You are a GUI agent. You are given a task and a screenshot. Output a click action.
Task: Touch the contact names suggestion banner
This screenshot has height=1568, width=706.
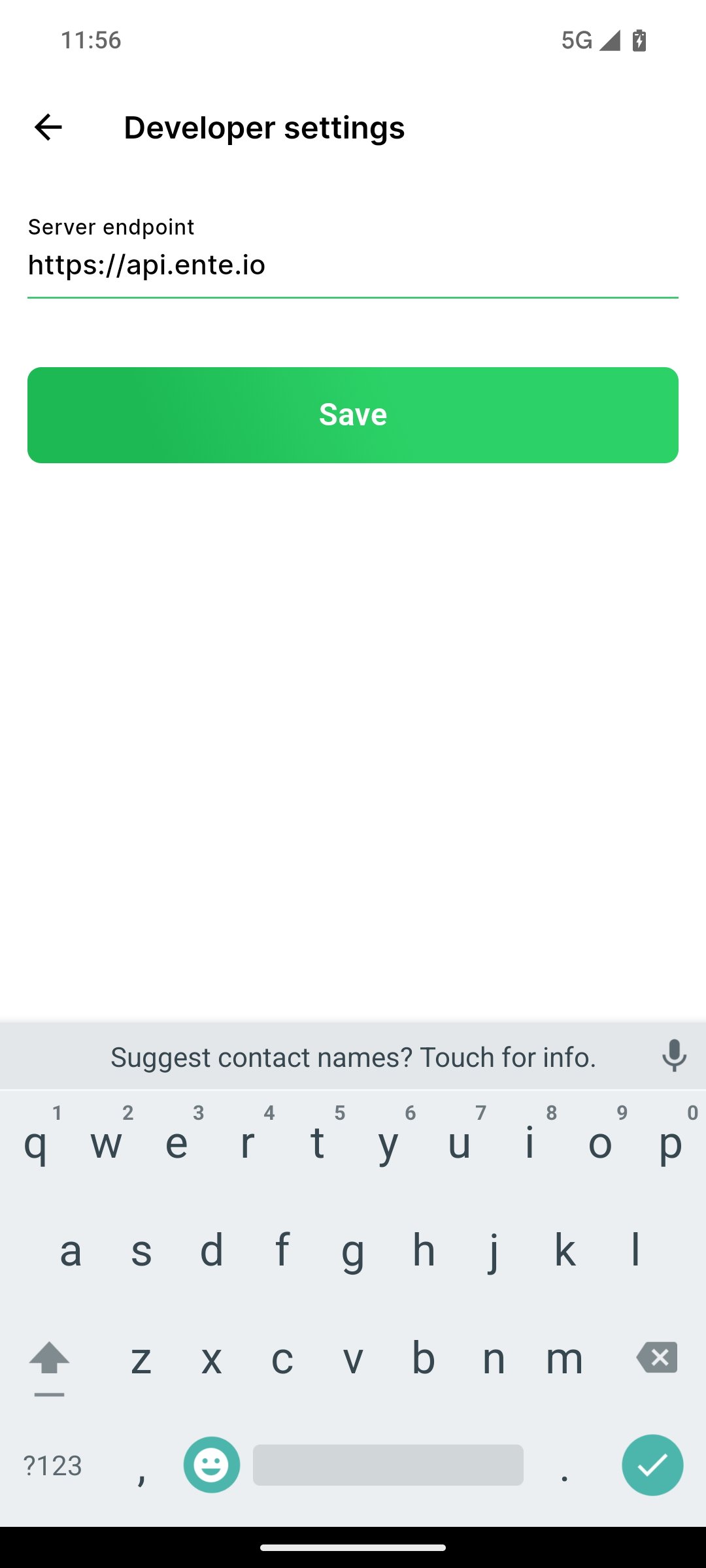tap(353, 1056)
